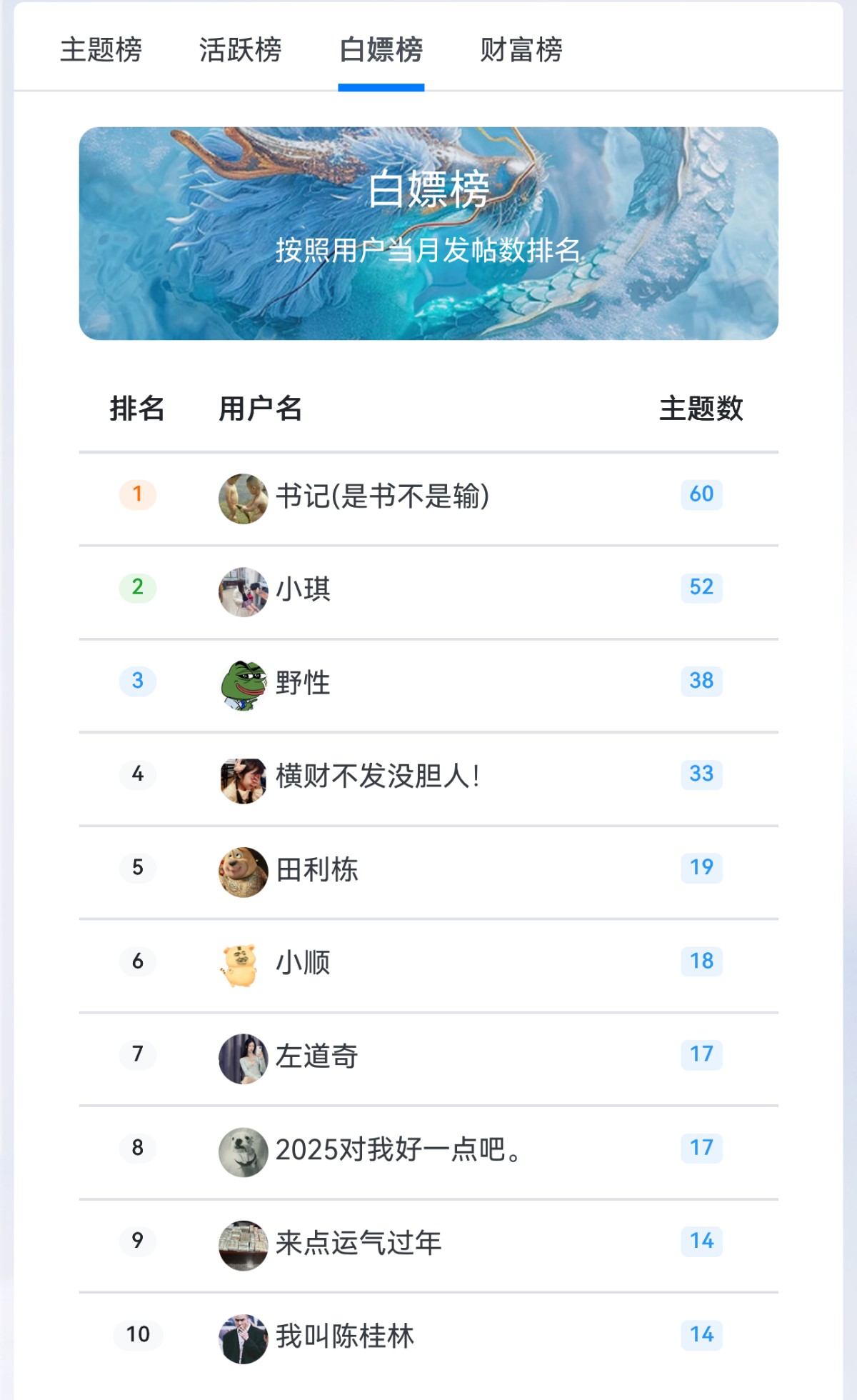Open 我叫陈桂林 user row

pos(344,1336)
